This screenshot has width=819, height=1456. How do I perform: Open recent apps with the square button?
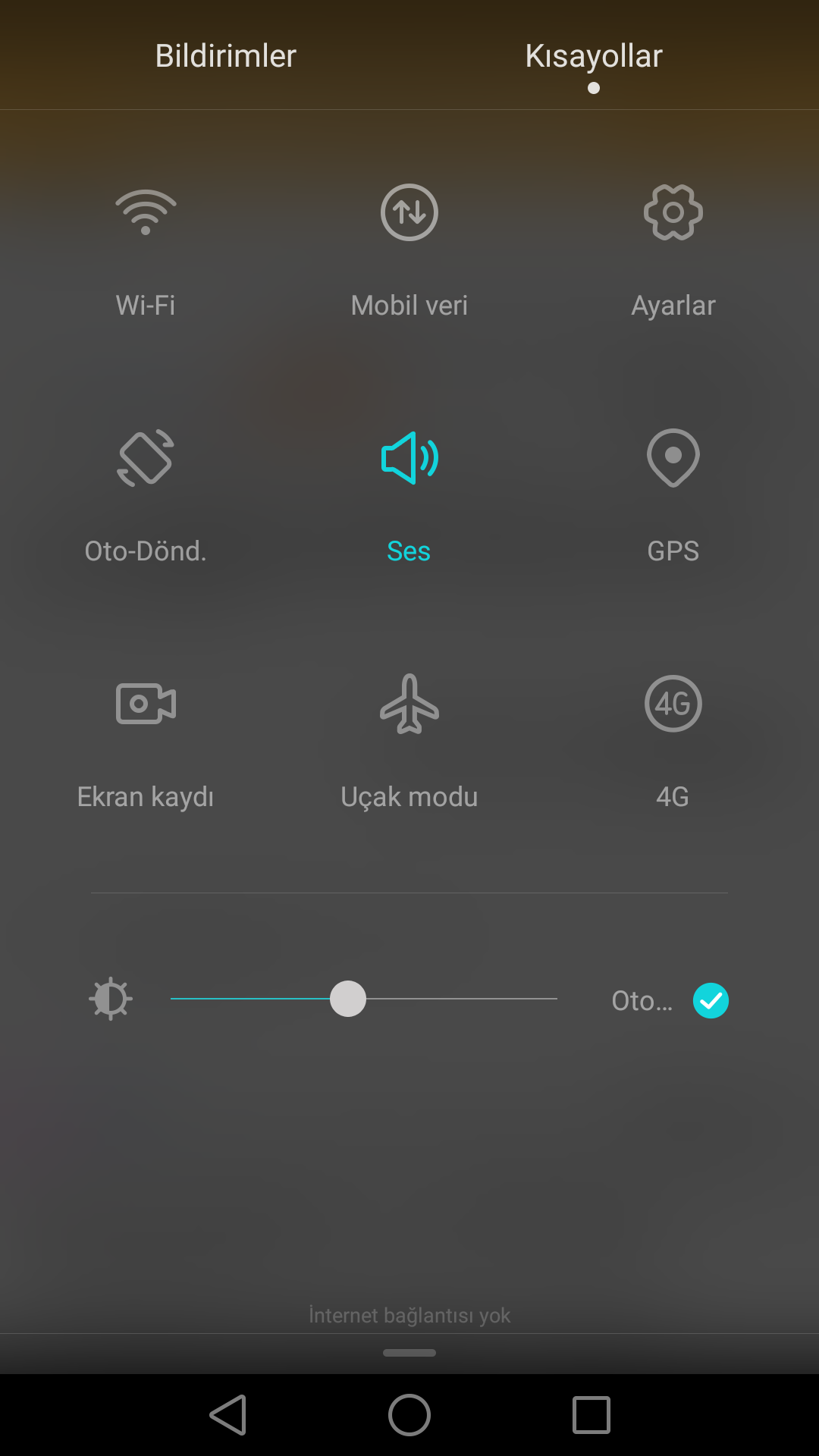tap(591, 1415)
